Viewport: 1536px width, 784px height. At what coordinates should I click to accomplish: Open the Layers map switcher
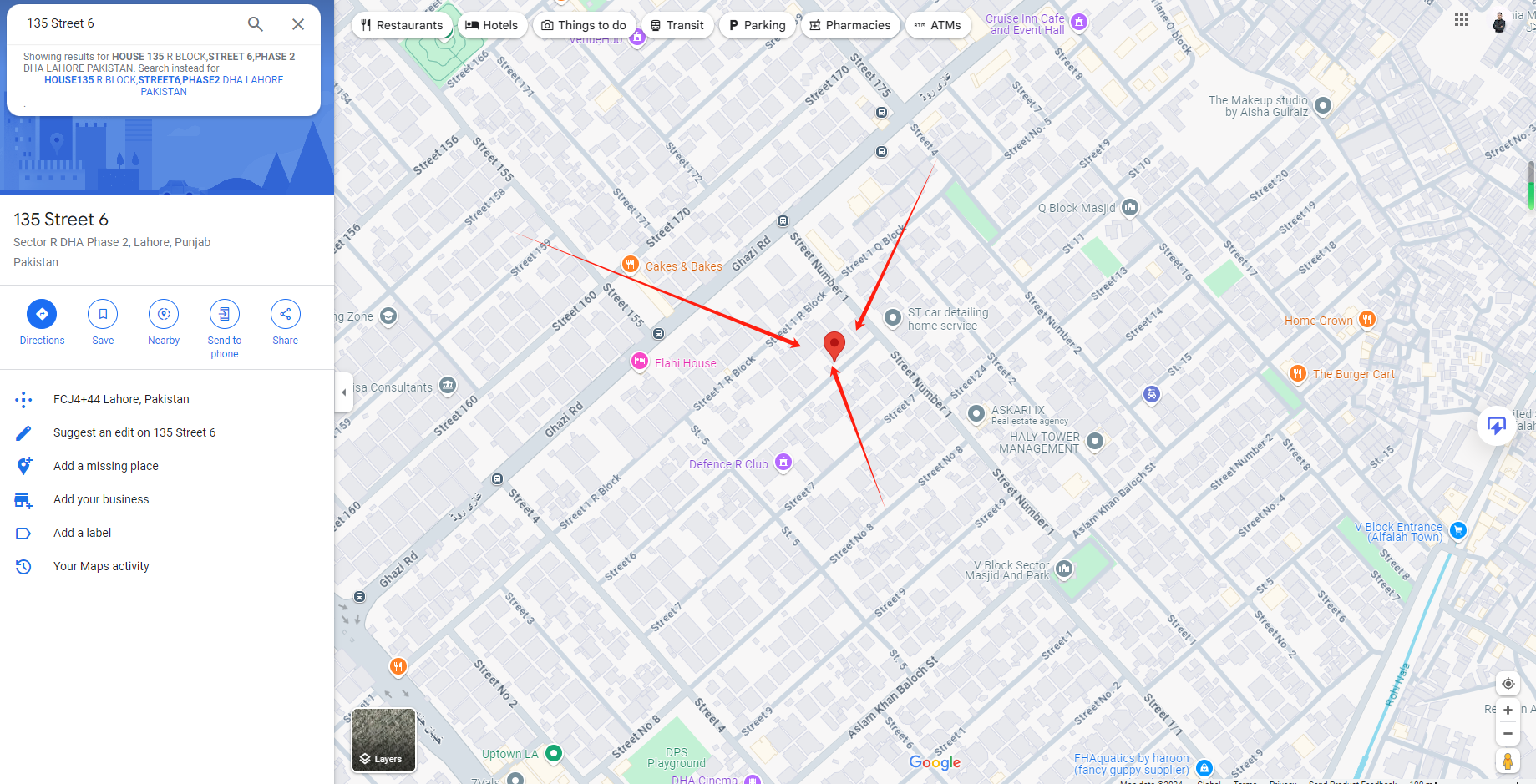pyautogui.click(x=383, y=740)
